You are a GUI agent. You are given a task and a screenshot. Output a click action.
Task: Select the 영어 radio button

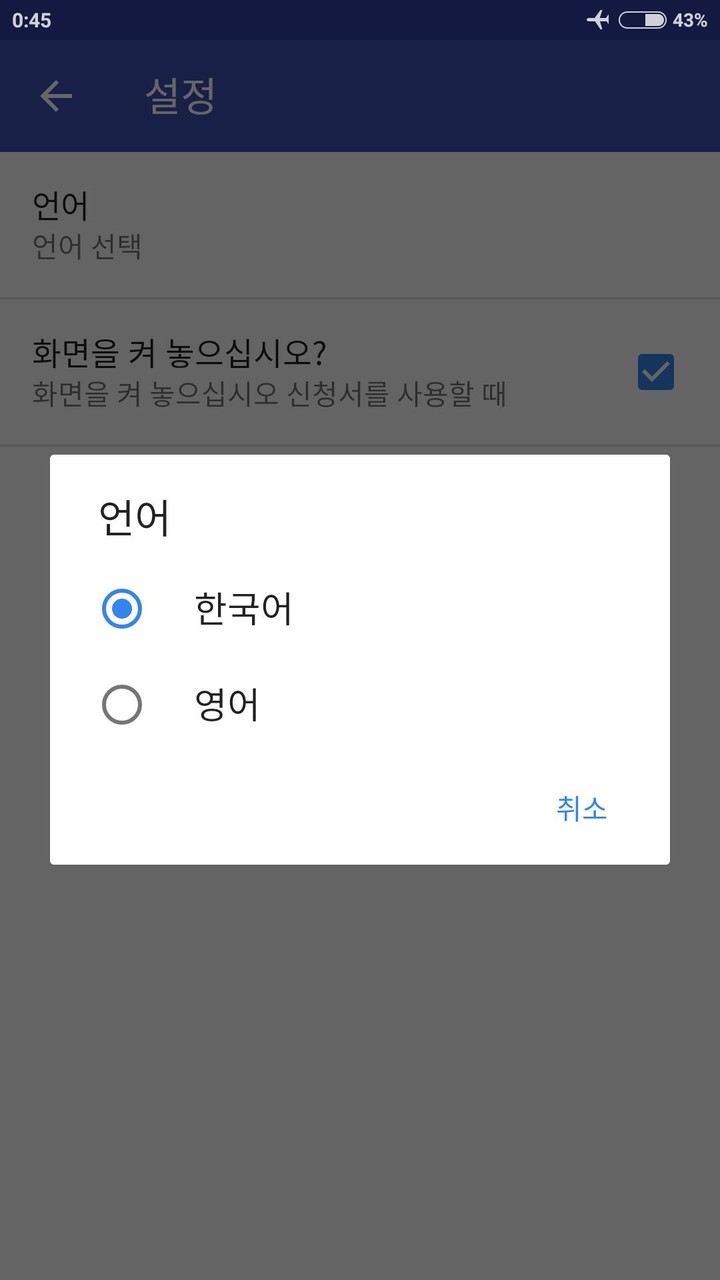pos(122,703)
